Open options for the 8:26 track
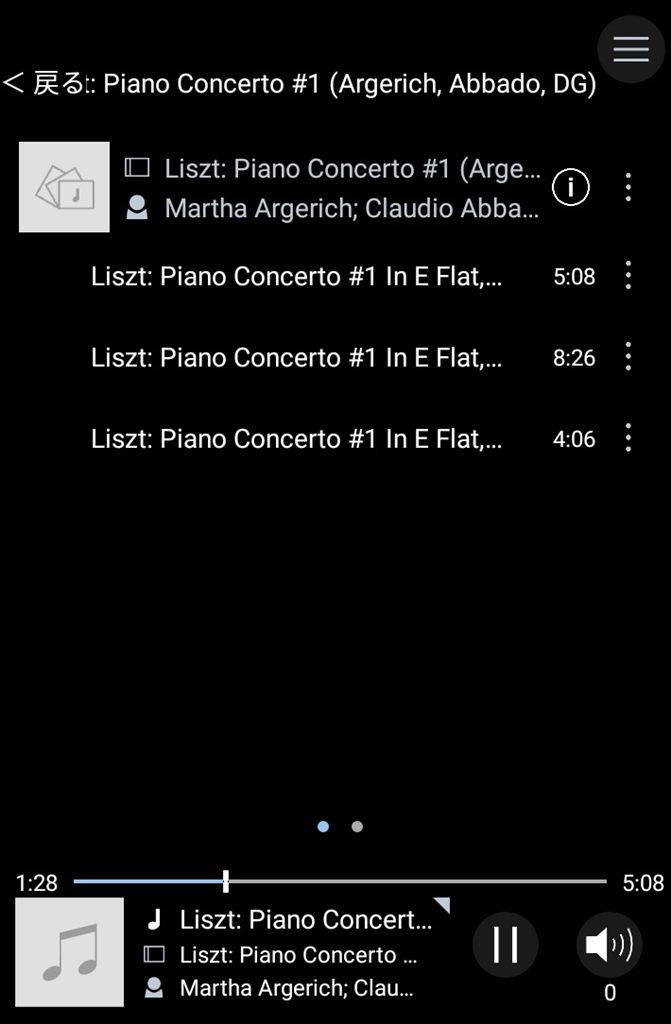This screenshot has width=671, height=1024. pos(628,357)
